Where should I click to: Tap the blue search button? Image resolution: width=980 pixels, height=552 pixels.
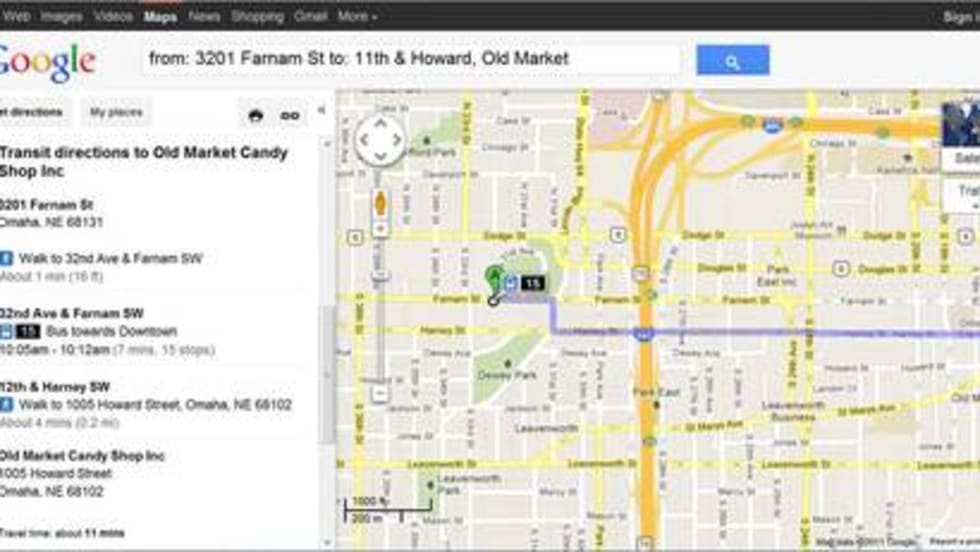[732, 60]
